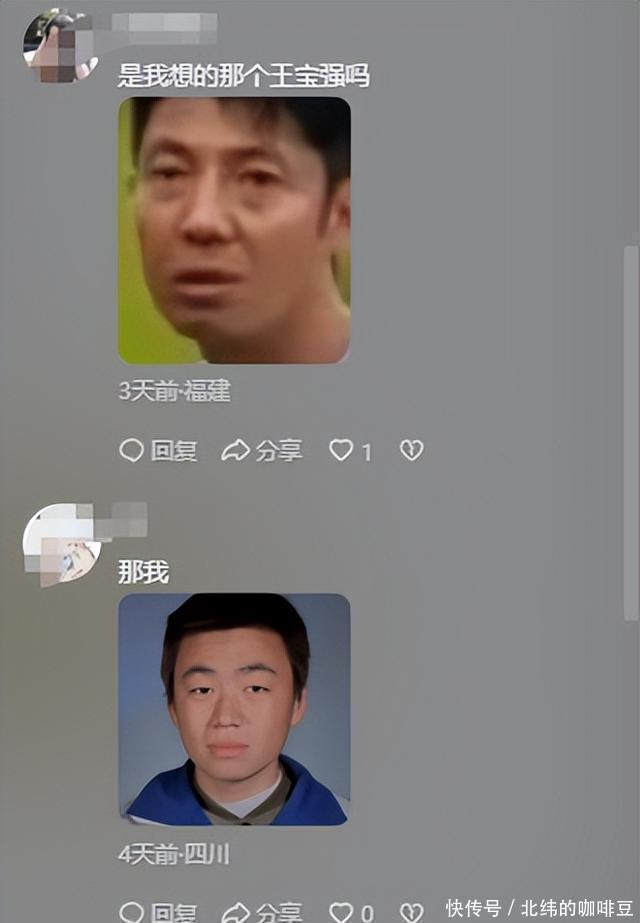Like the comment from 福建
Viewport: 640px width, 923px height.
pos(342,451)
